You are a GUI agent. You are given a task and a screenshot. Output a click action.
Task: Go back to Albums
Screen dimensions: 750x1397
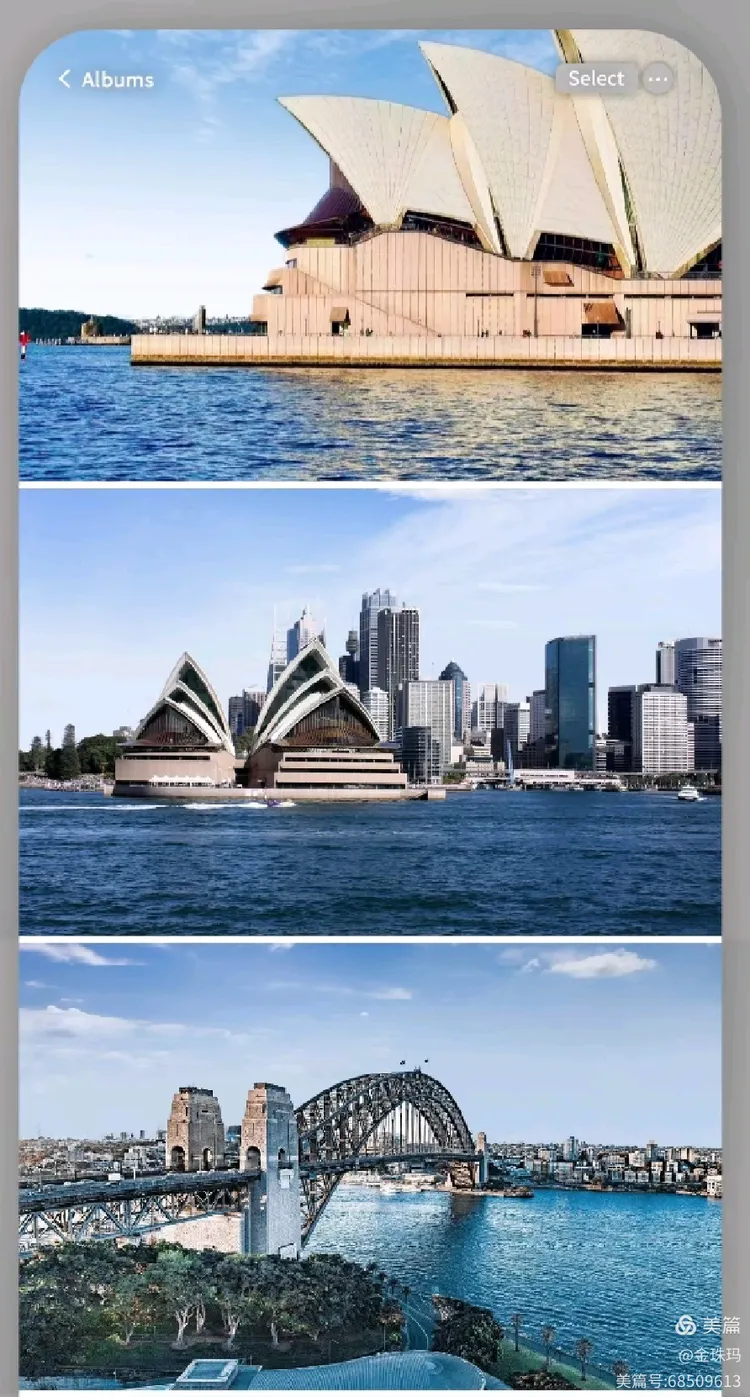click(x=106, y=79)
